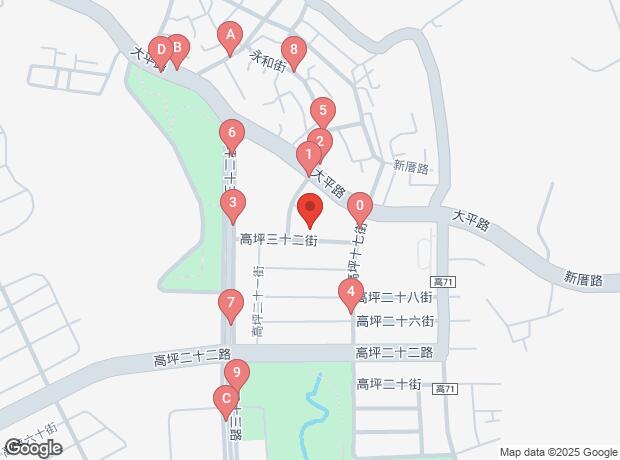
Task: Open map marker C
Action: pos(227,400)
